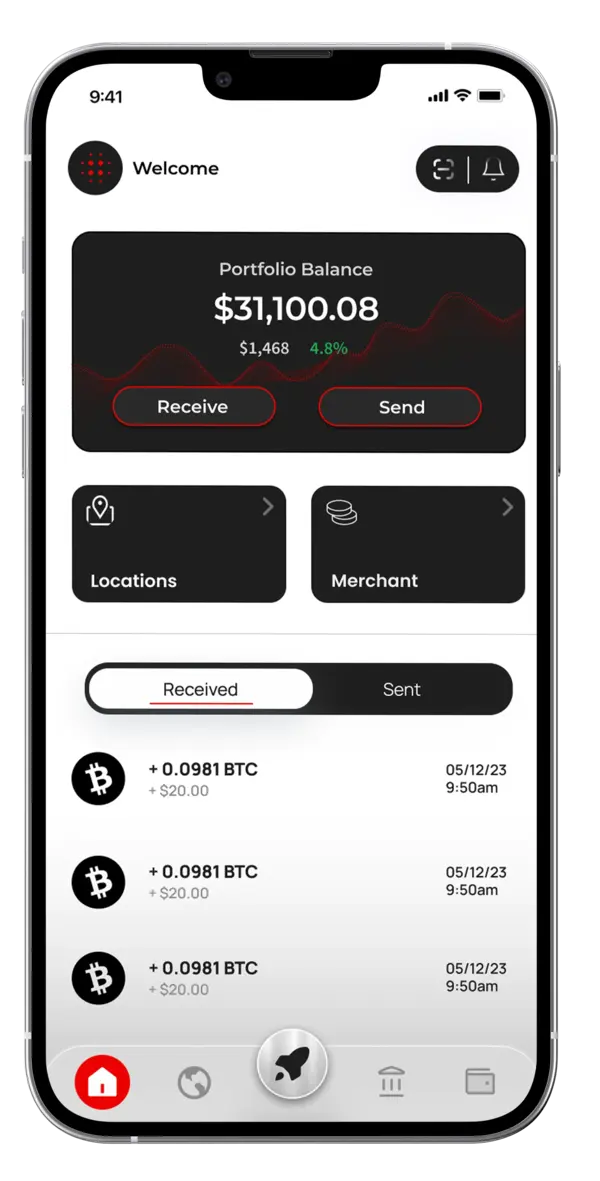Open the Locations card
Screen dimensions: 600x1181
pos(179,544)
